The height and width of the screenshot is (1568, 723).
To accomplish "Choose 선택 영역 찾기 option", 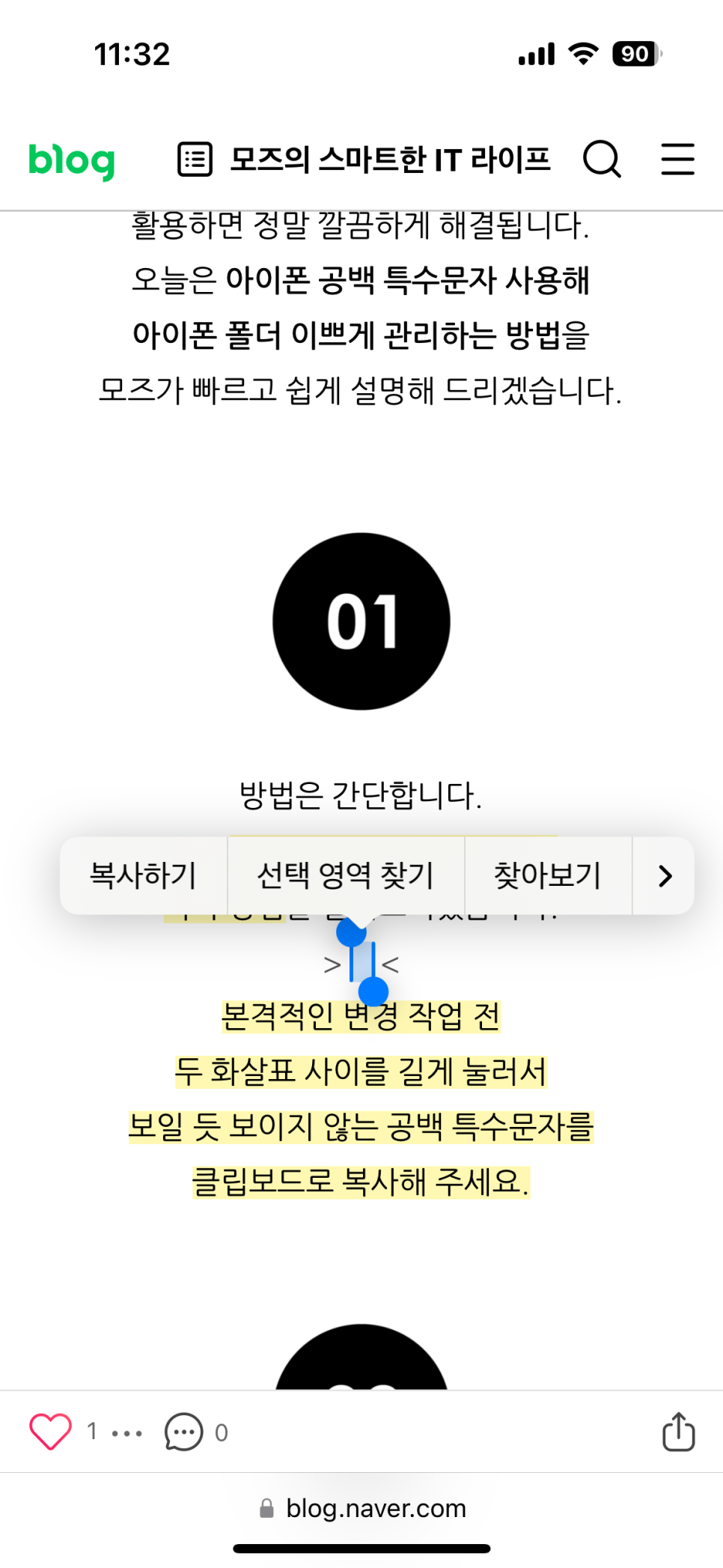I will click(345, 875).
